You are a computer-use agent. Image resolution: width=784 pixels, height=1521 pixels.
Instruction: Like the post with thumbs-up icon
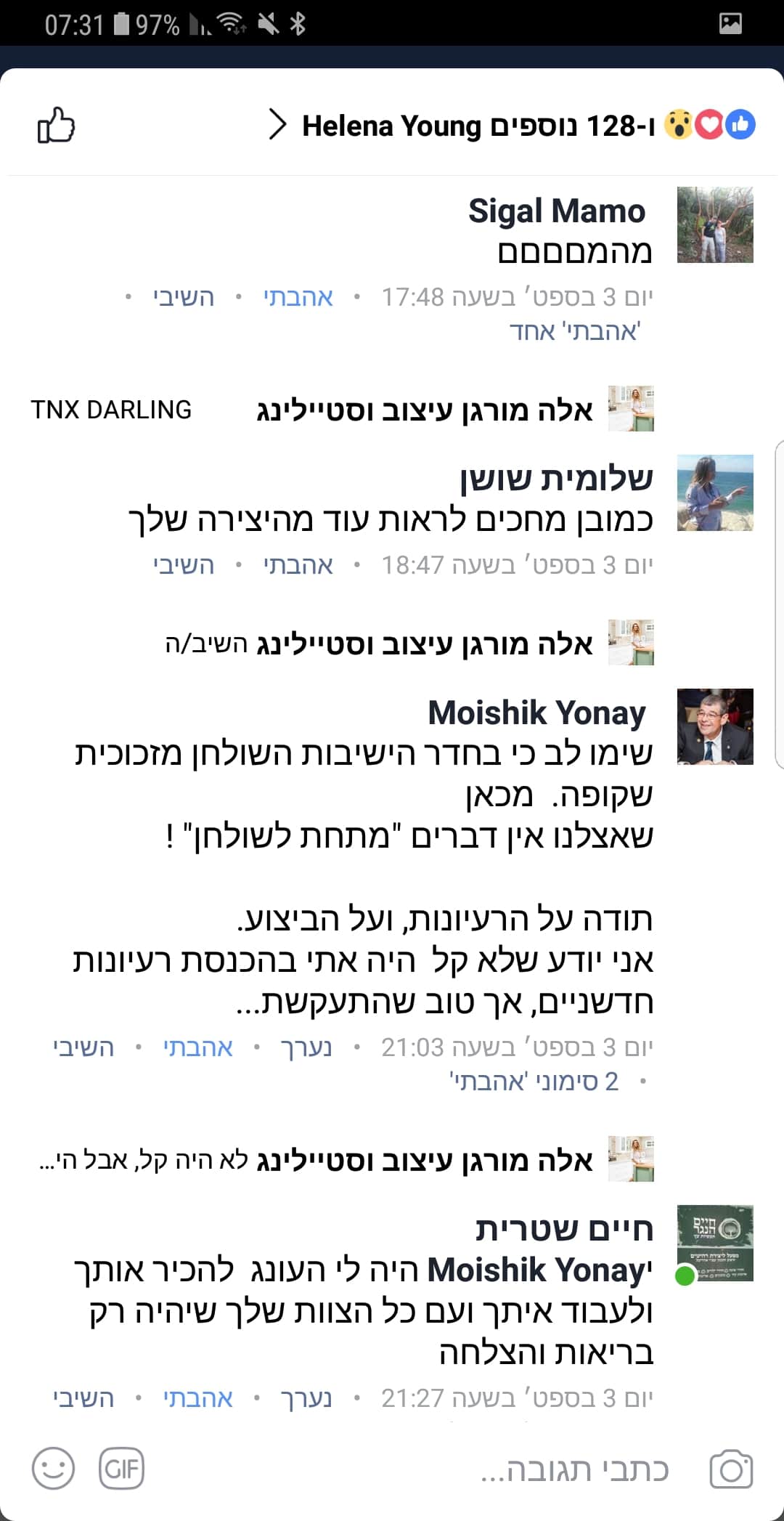click(56, 125)
